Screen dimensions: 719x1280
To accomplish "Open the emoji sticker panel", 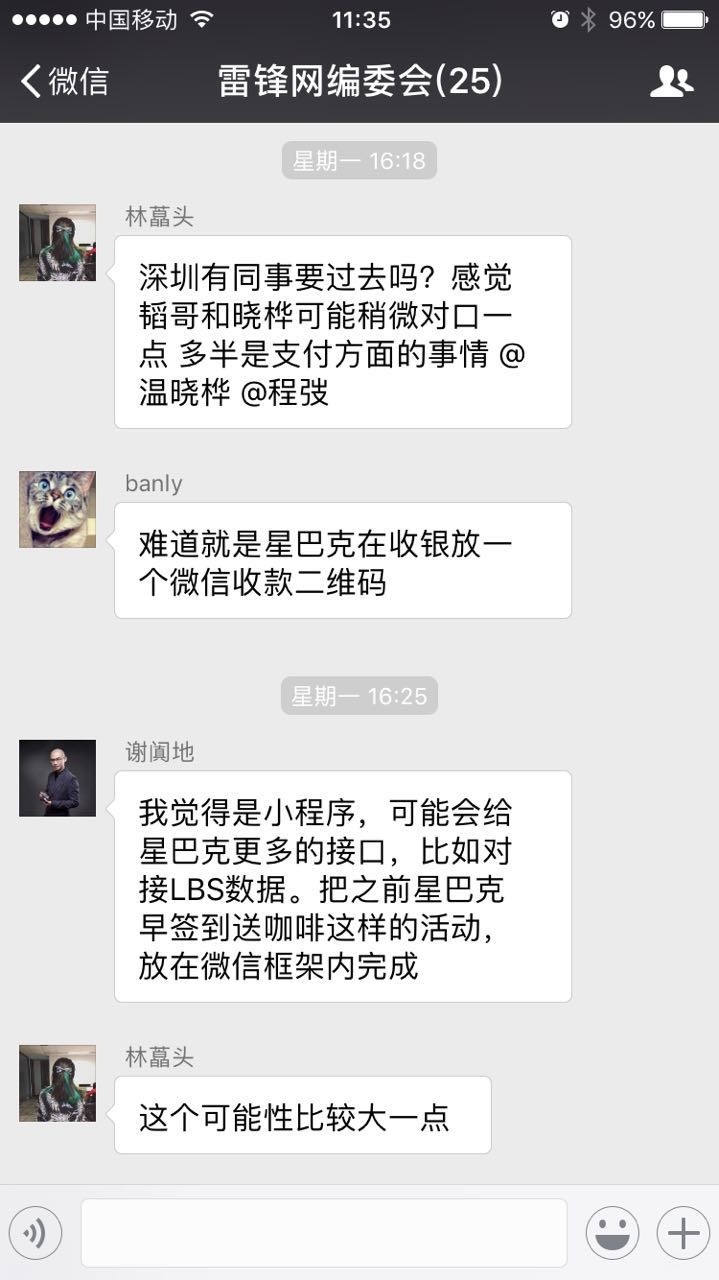I will pos(612,1233).
